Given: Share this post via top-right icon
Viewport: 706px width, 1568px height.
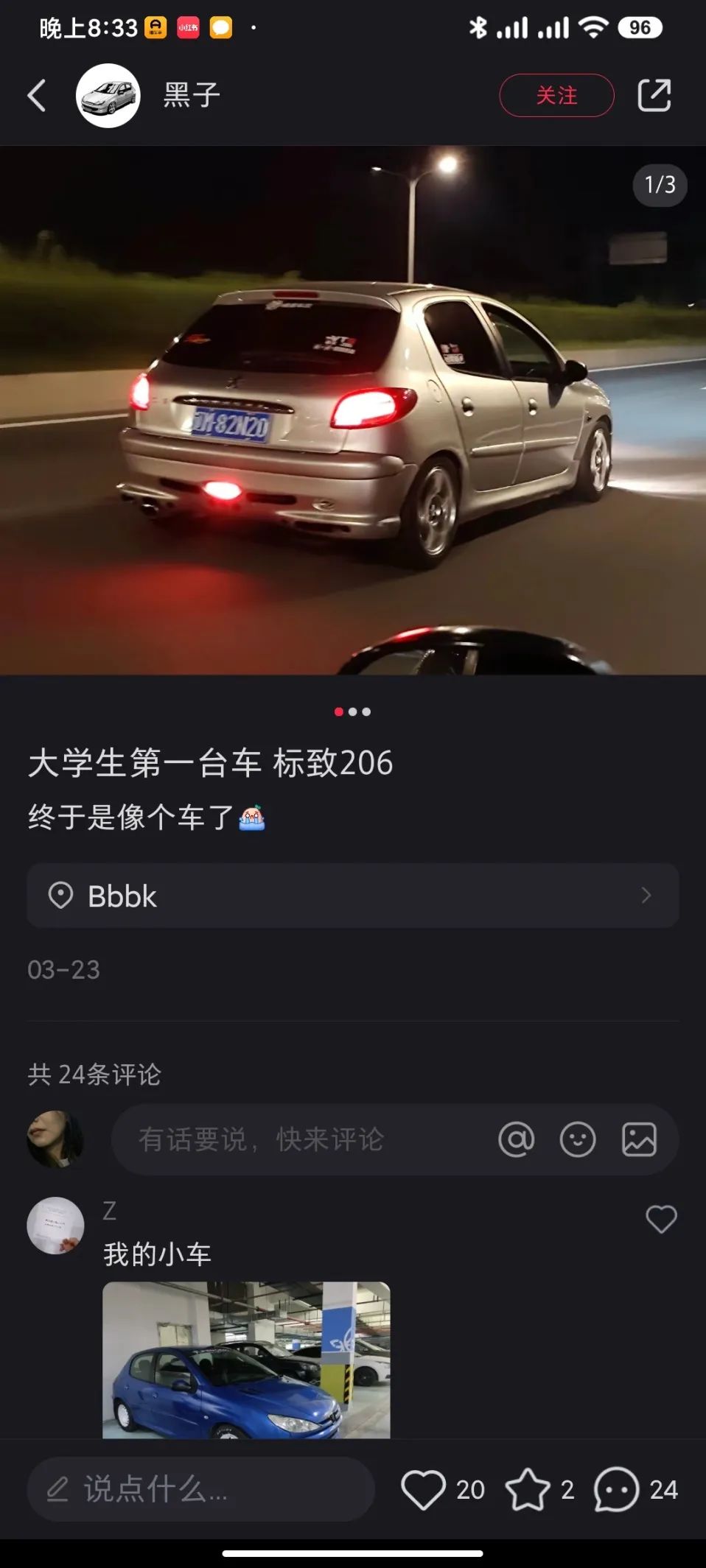Looking at the screenshot, I should pyautogui.click(x=654, y=96).
